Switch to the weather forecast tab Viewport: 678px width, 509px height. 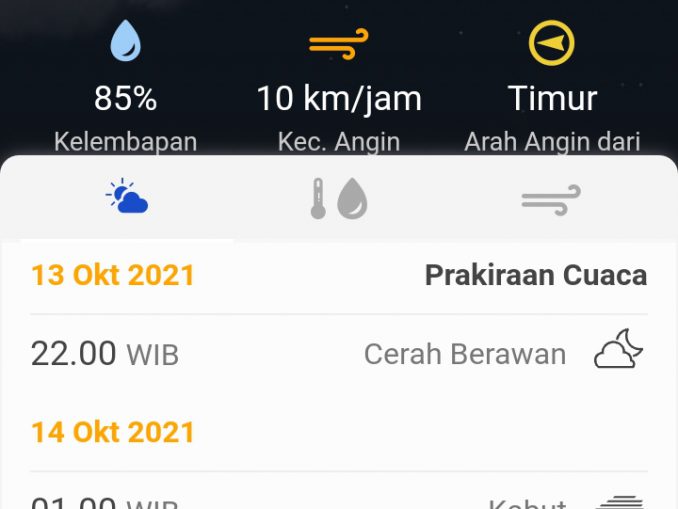point(127,198)
